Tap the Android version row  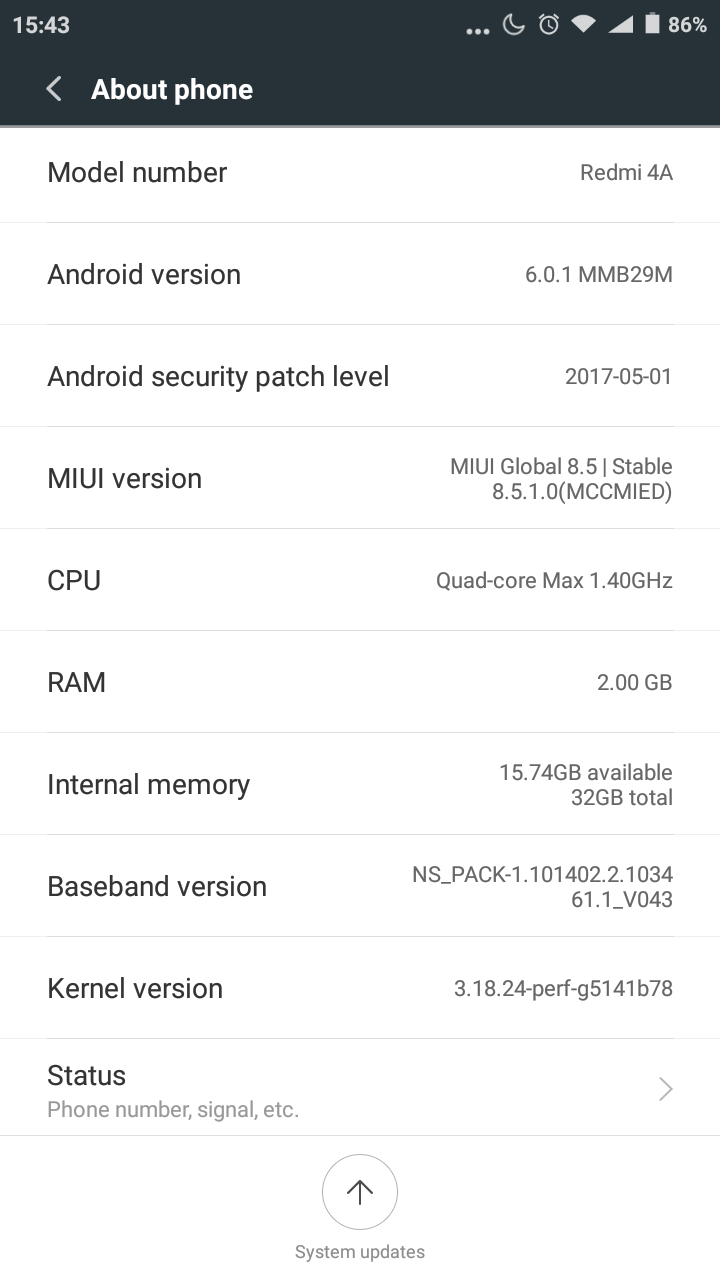pos(360,274)
